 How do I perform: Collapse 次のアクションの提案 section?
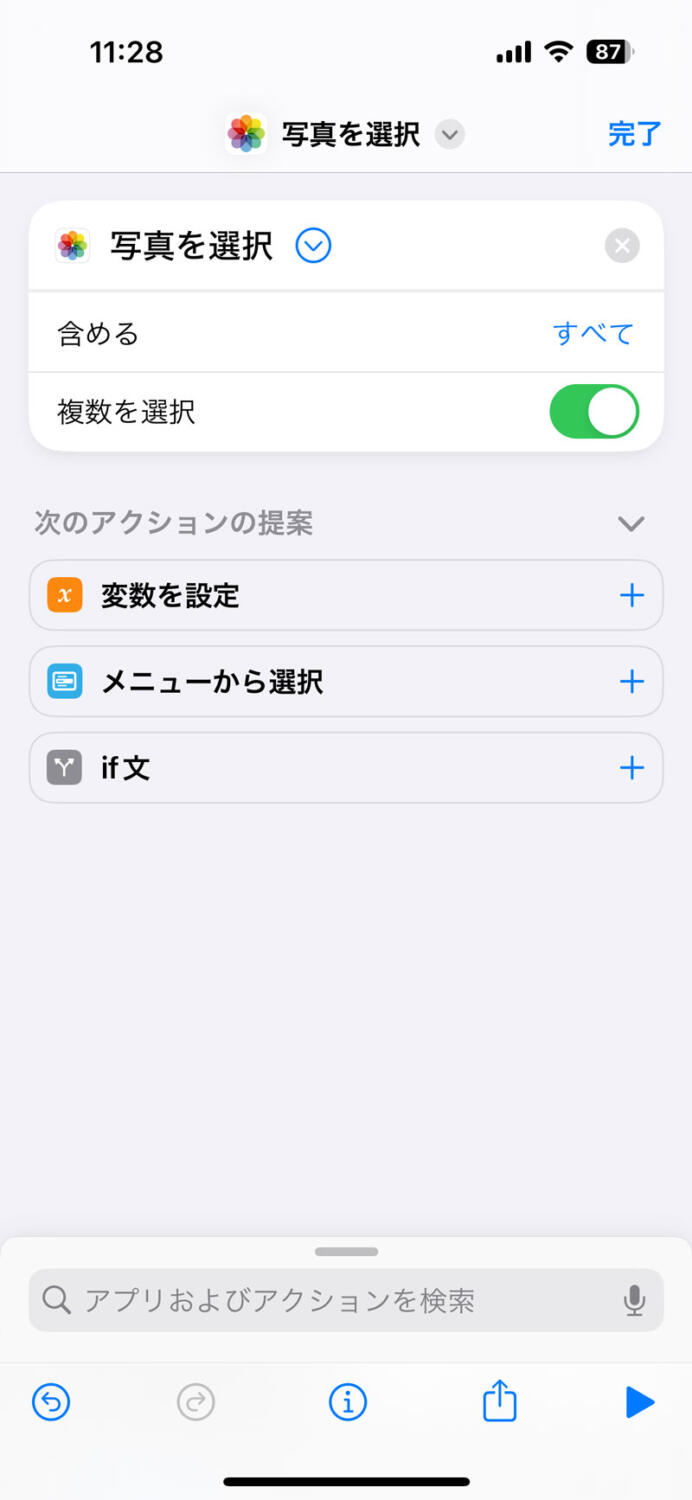pyautogui.click(x=631, y=523)
